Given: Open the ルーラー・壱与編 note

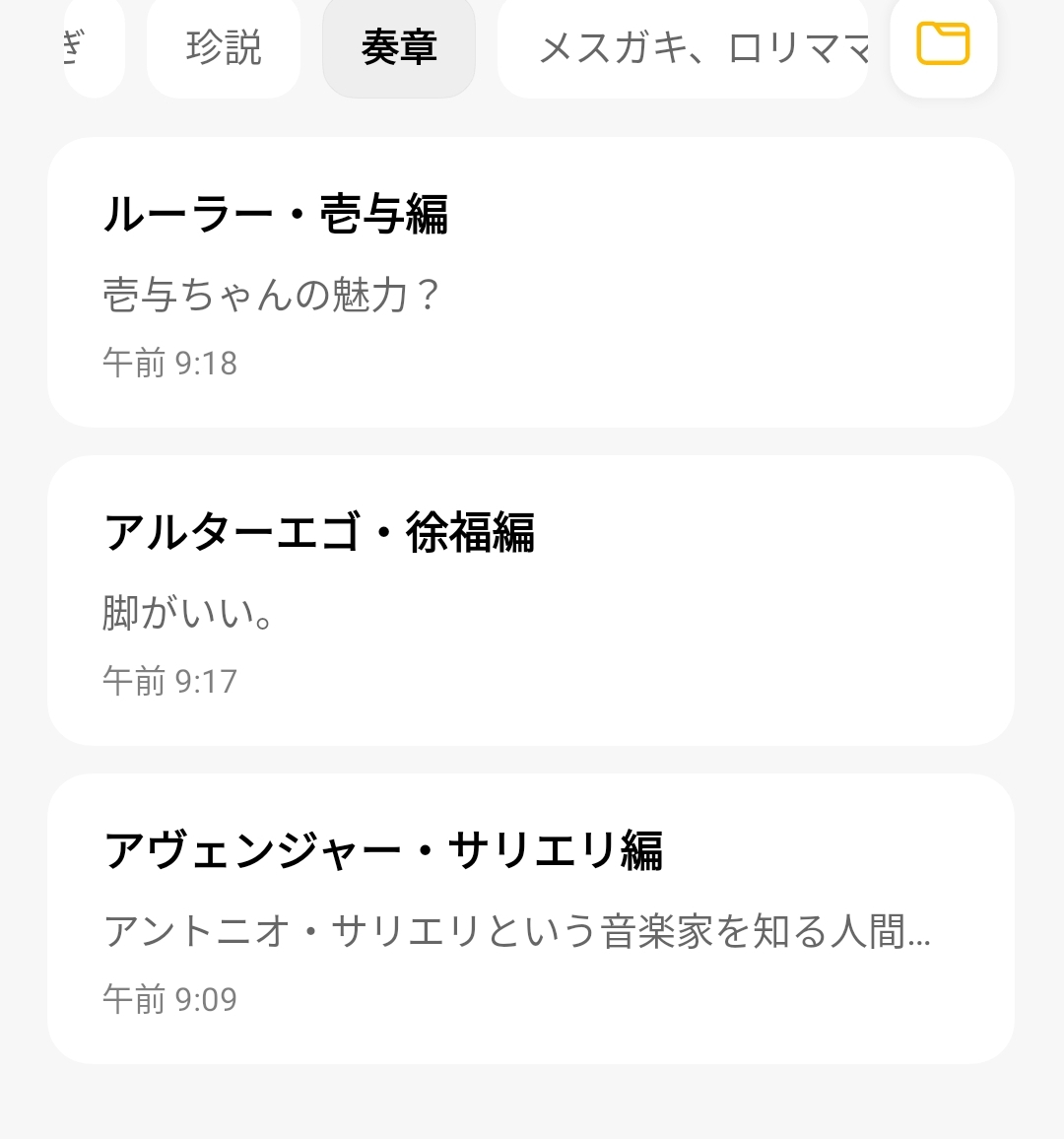Looking at the screenshot, I should pyautogui.click(x=530, y=282).
